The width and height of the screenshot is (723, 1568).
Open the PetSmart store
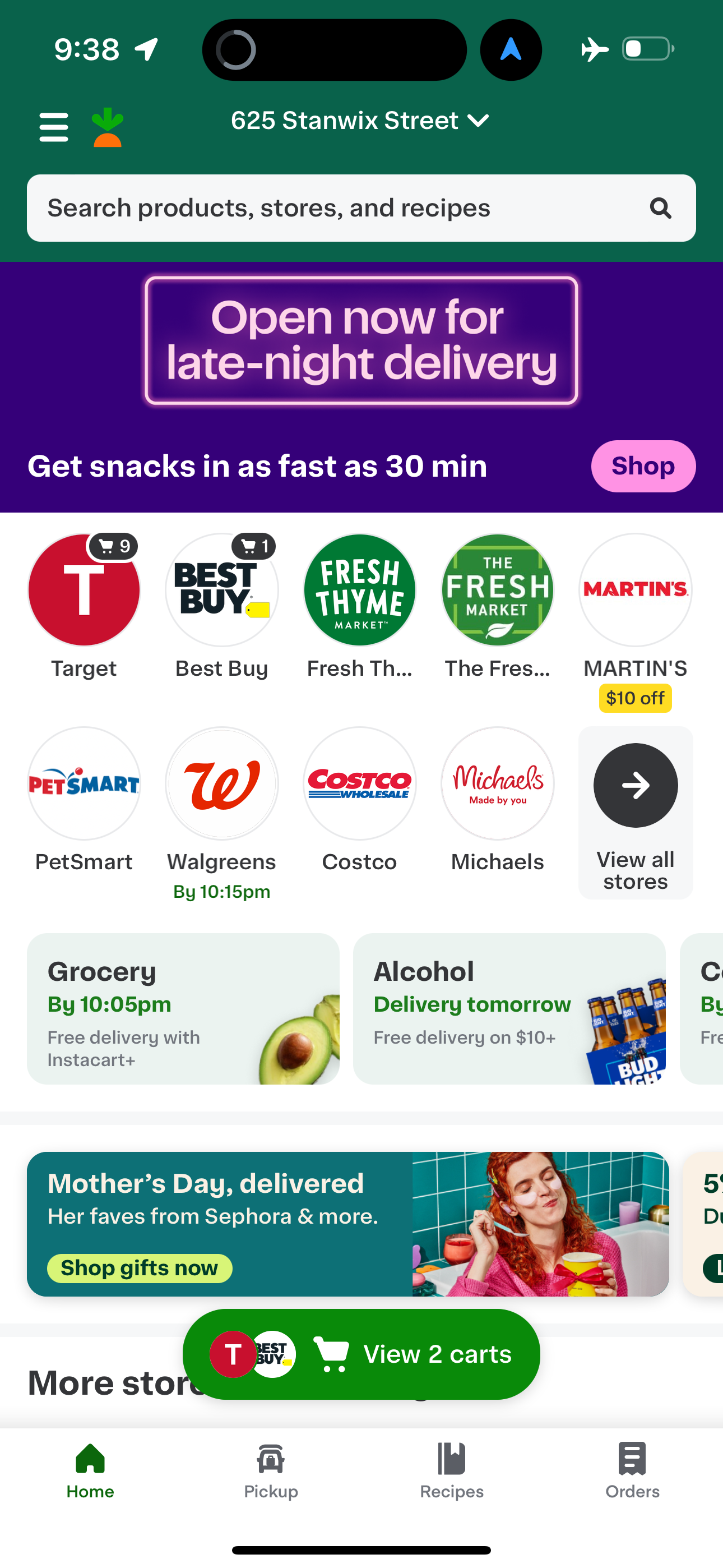click(84, 783)
